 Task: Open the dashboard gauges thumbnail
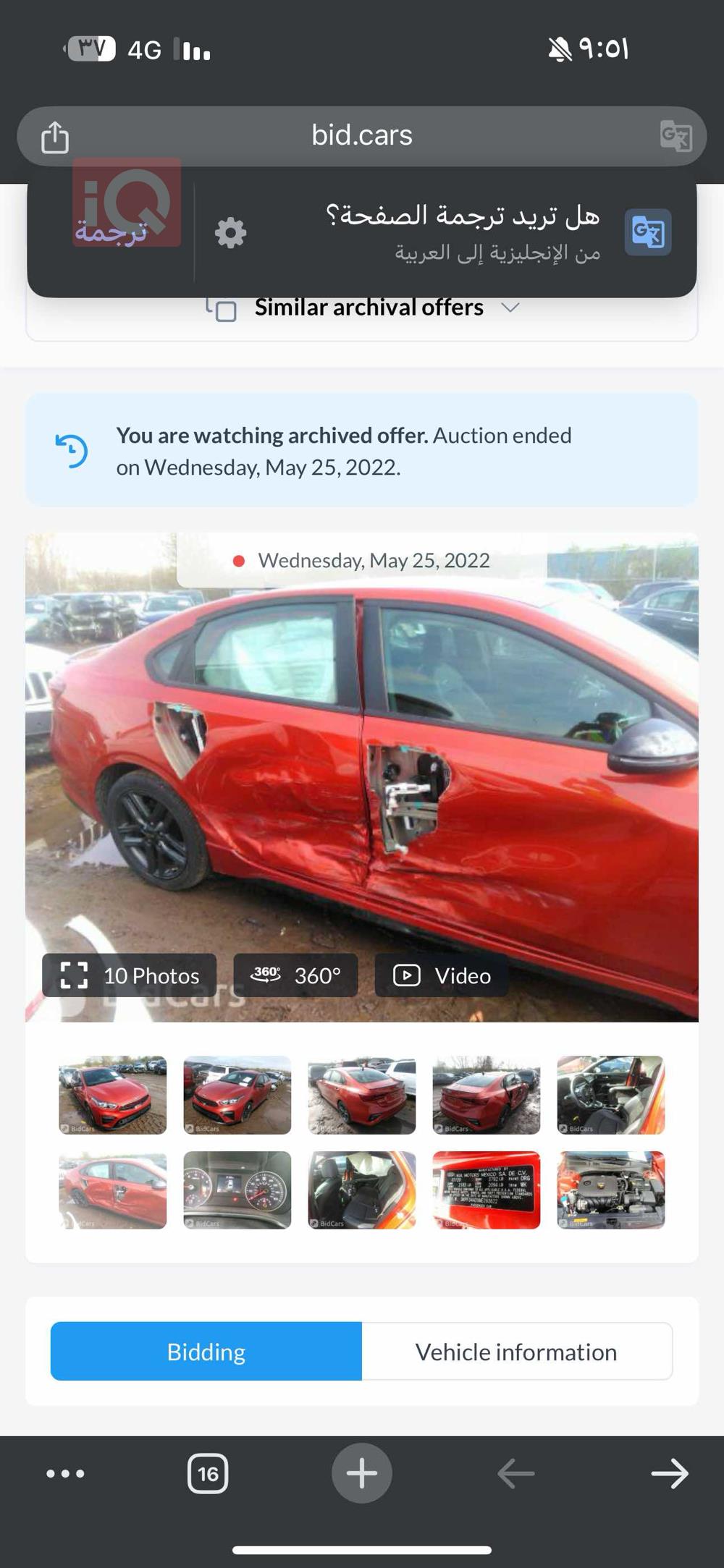[x=237, y=1190]
